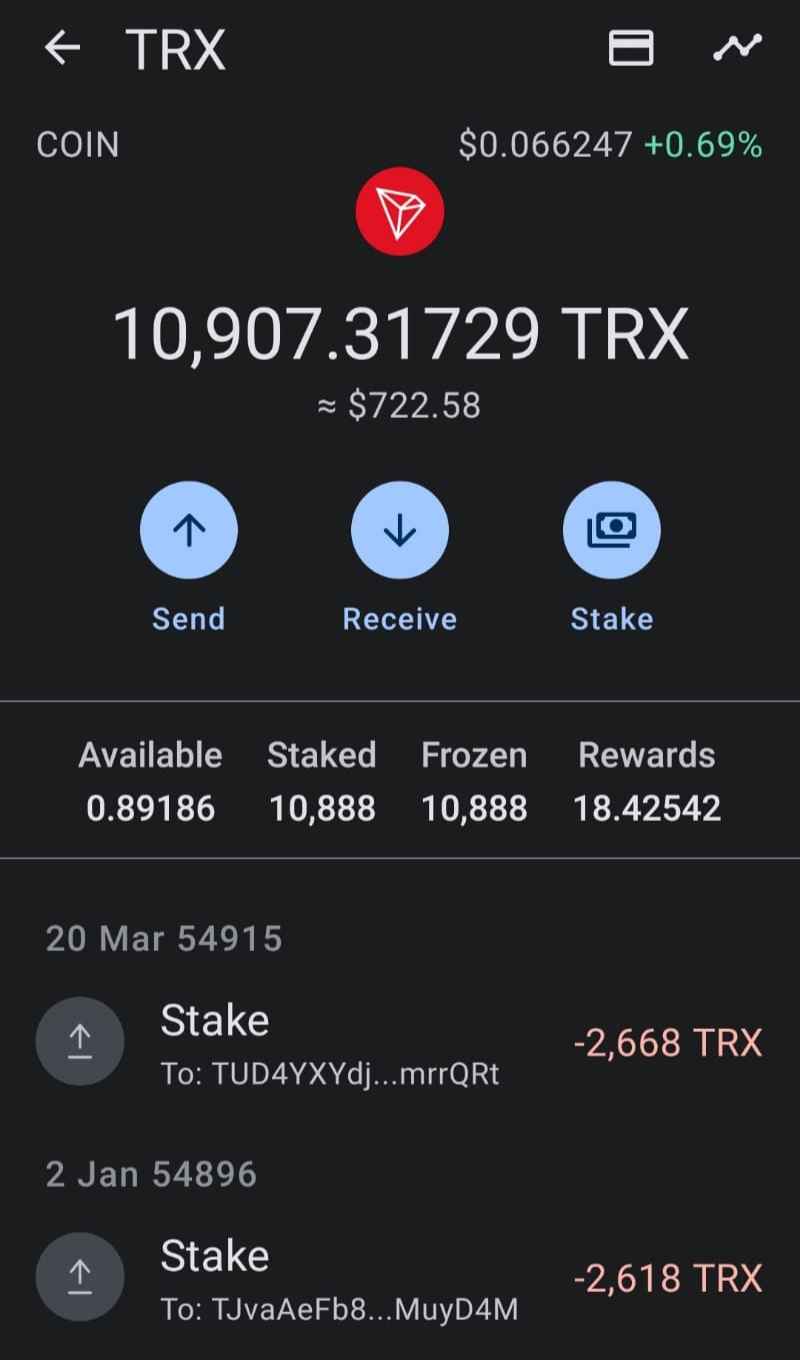
Task: Go back using the arrow
Action: 62,48
